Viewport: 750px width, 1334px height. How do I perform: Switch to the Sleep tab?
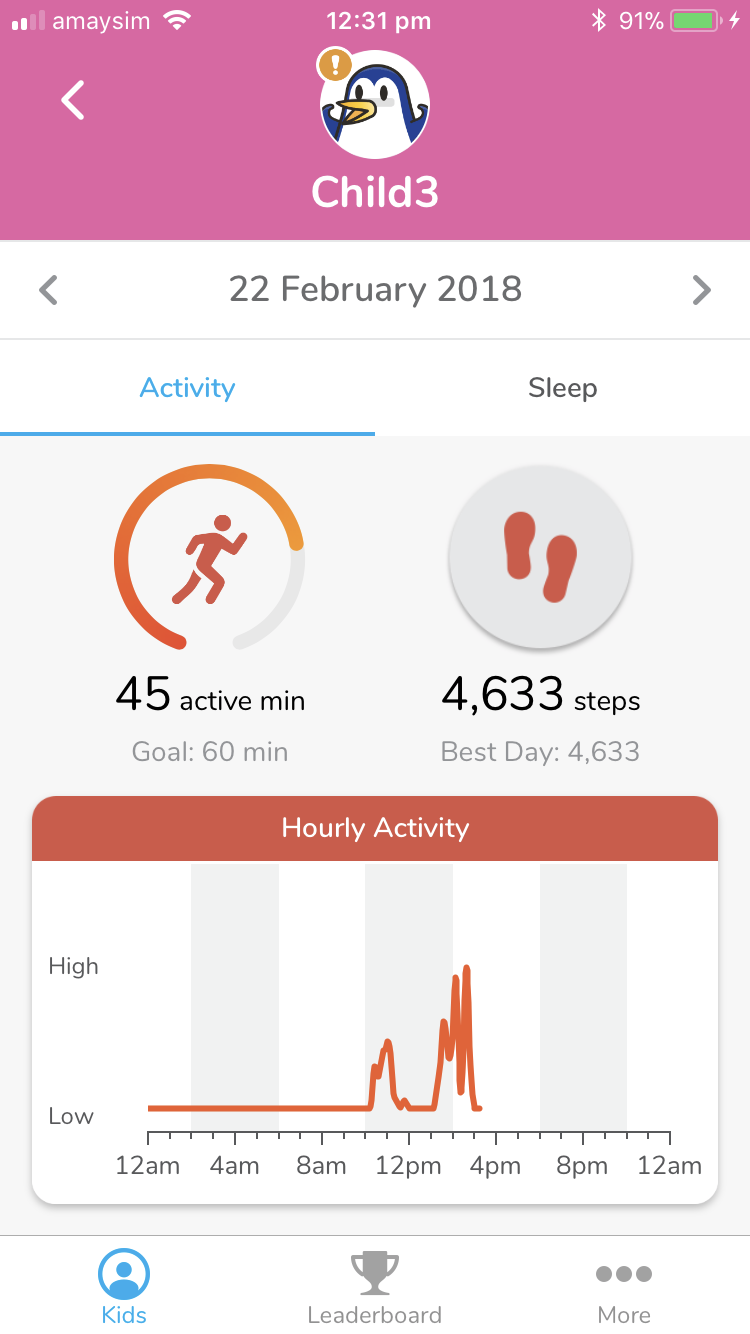[562, 388]
